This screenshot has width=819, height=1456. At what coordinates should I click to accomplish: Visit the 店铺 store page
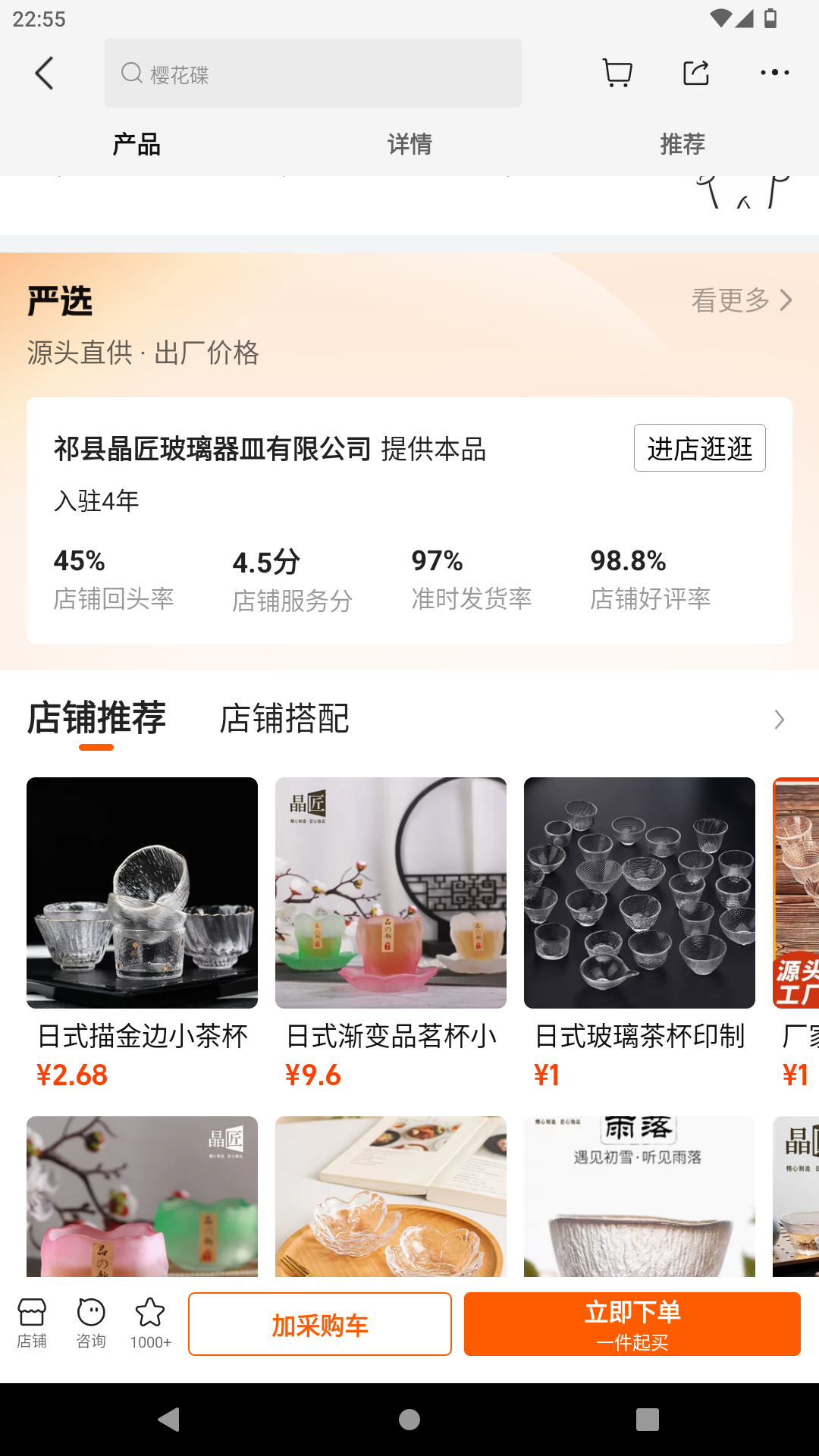tap(32, 1323)
